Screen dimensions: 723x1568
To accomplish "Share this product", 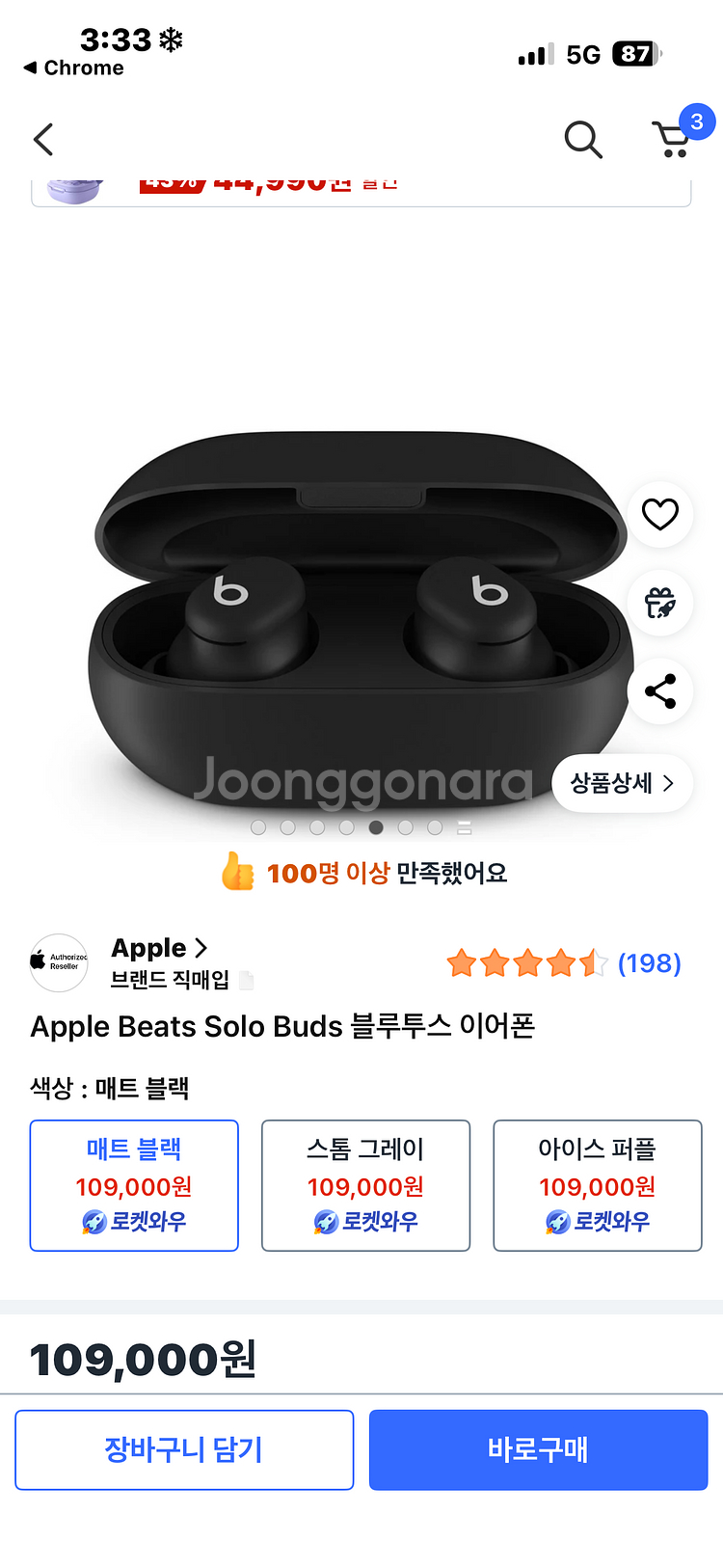I will 660,691.
